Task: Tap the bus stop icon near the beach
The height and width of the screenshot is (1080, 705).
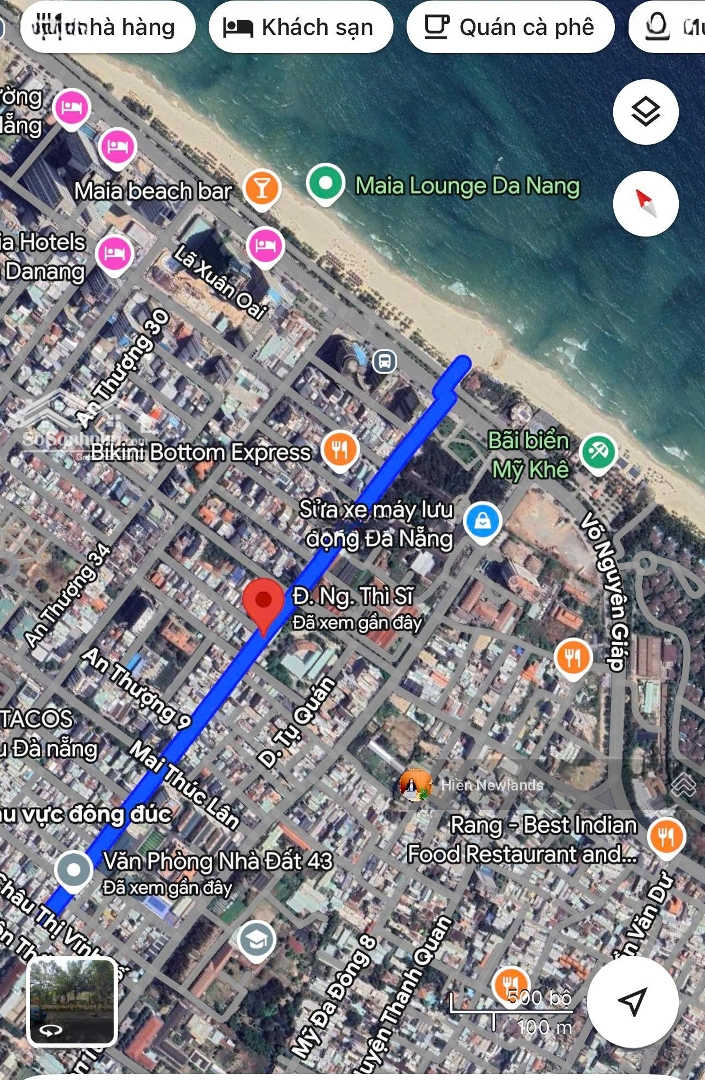Action: pos(383,361)
